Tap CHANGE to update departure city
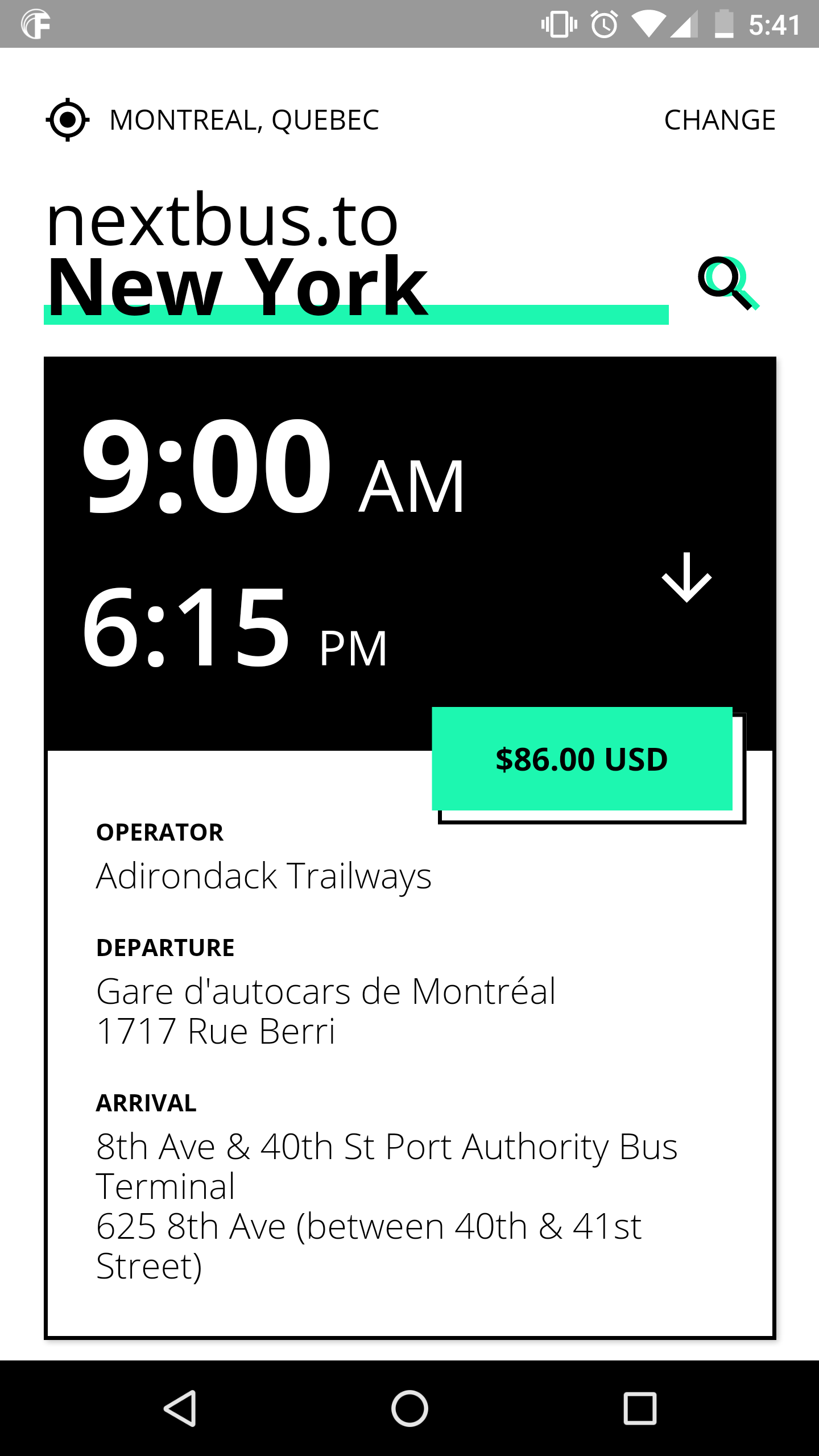Screen dimensions: 819x1456 (719, 120)
